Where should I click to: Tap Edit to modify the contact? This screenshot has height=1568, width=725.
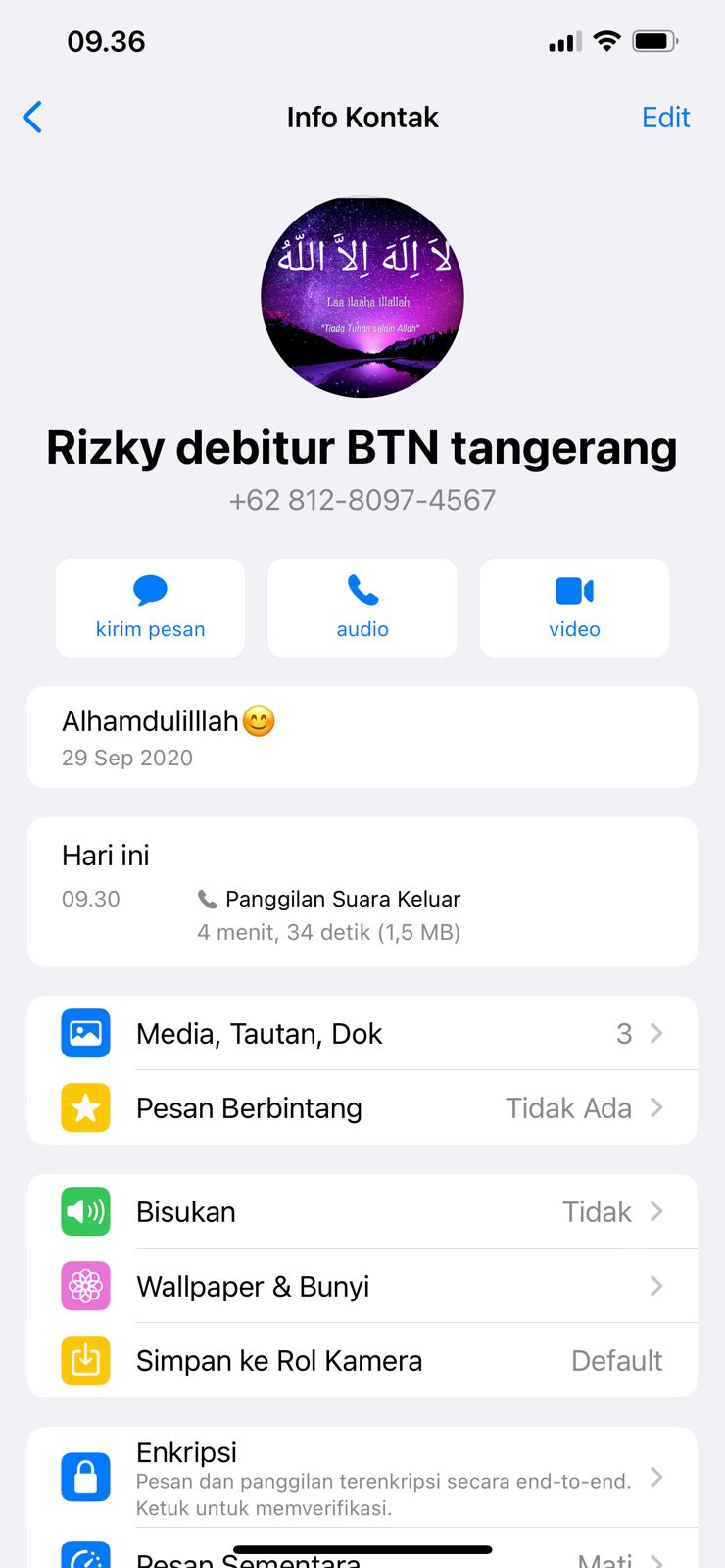[x=665, y=118]
